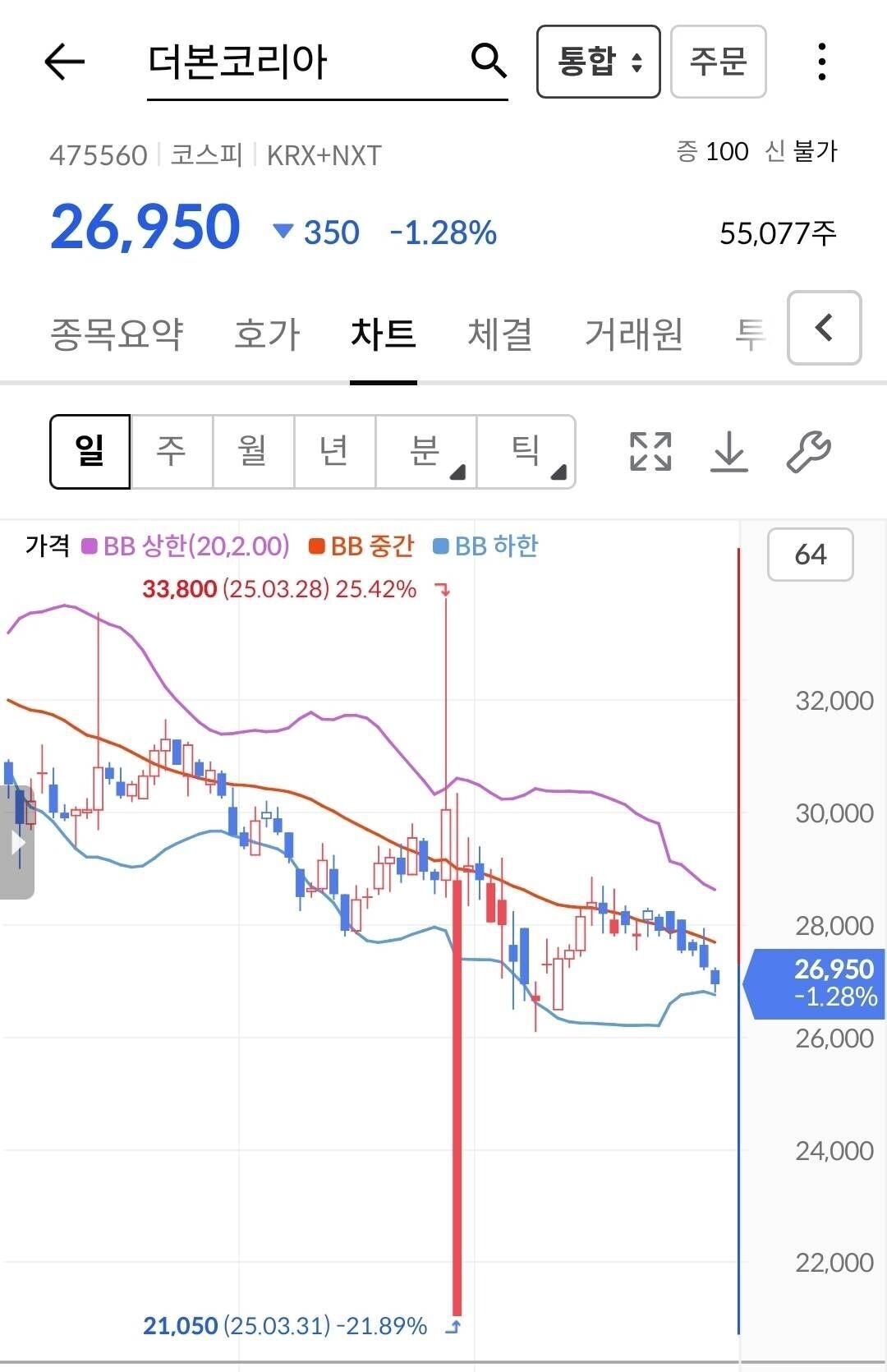Tap the blue down-triangle price change indicator
Image resolution: width=887 pixels, height=1372 pixels.
pos(283,233)
